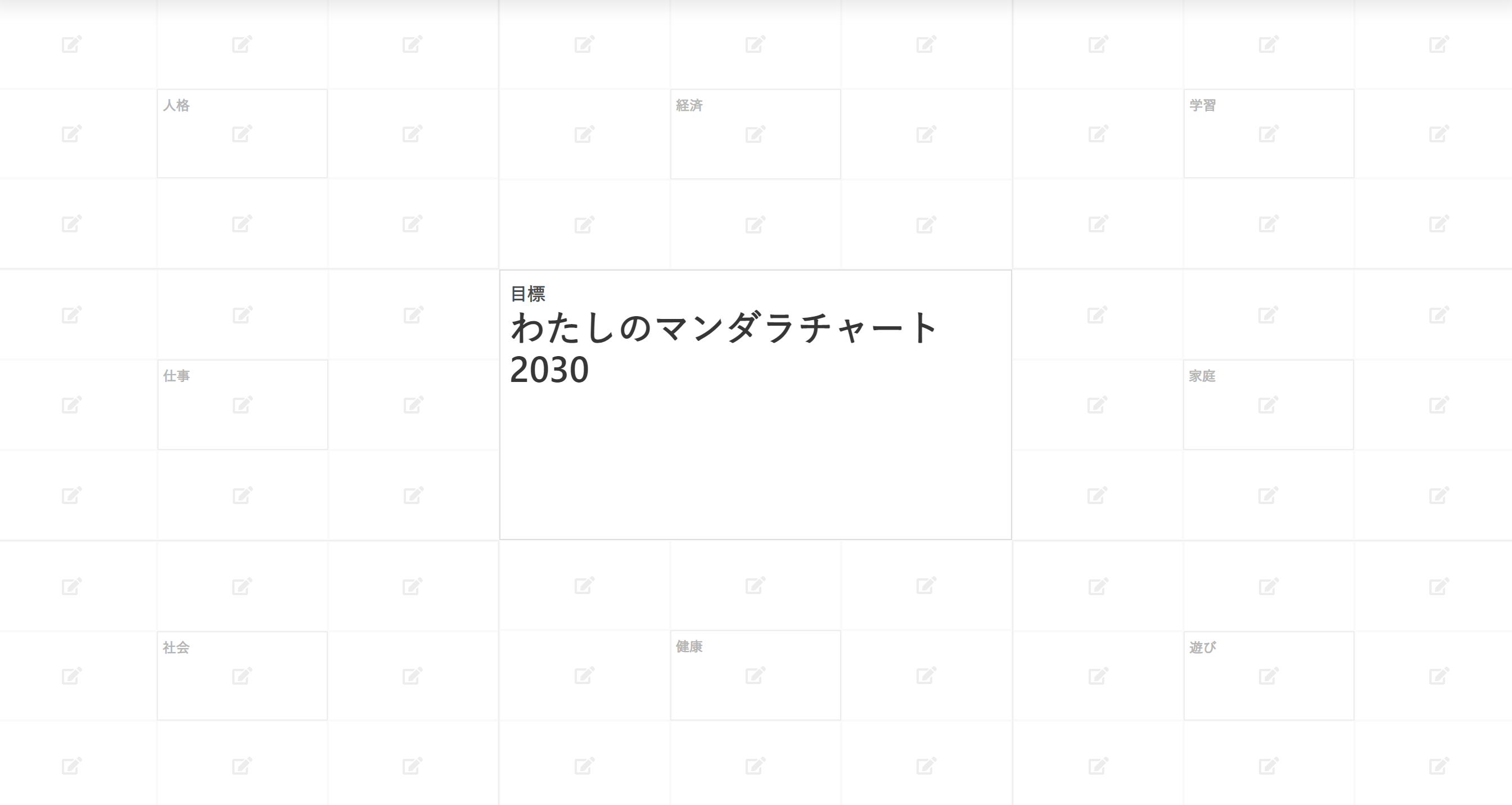Edit the 仕事 cell
This screenshot has width=1512, height=805.
pos(242,405)
